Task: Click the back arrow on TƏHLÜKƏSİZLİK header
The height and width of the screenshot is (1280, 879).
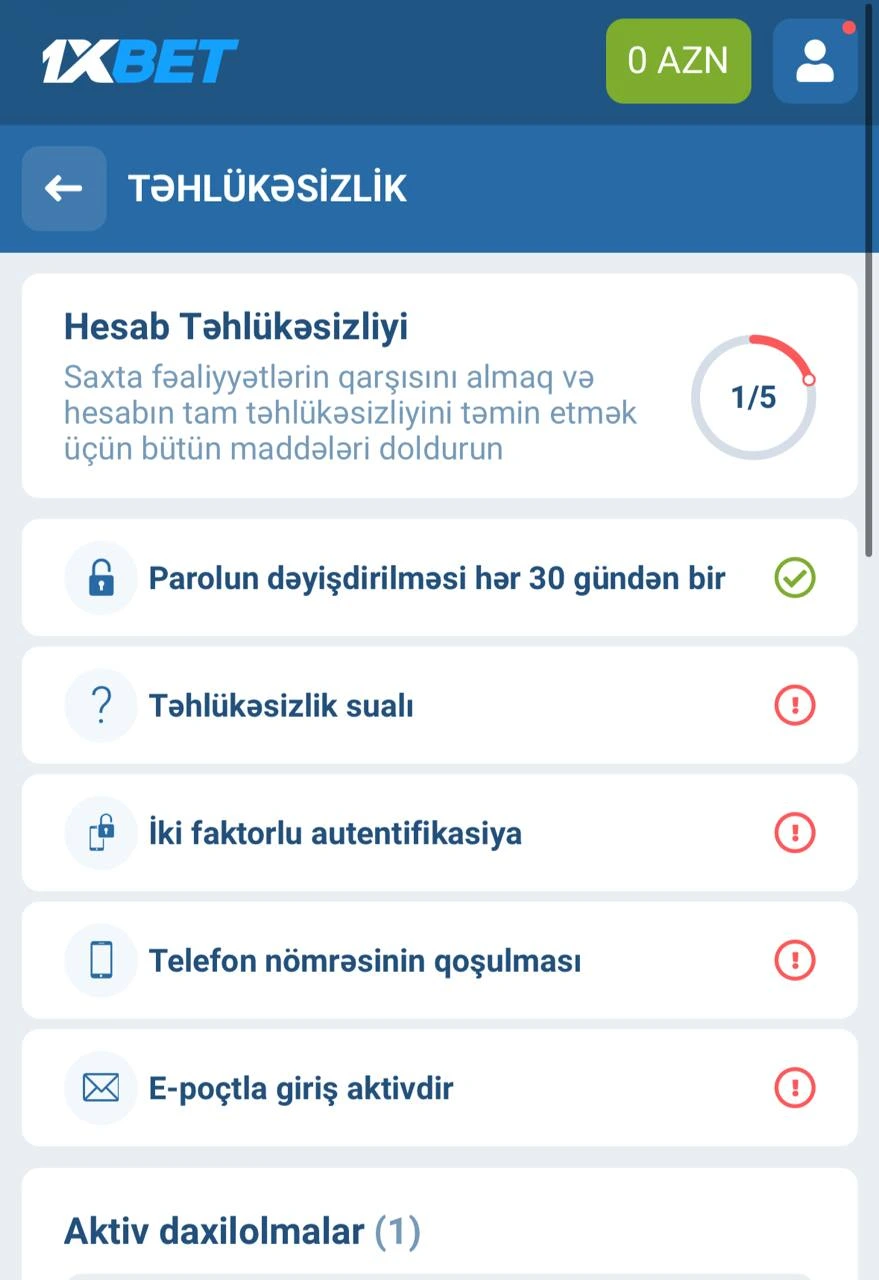Action: [x=63, y=188]
